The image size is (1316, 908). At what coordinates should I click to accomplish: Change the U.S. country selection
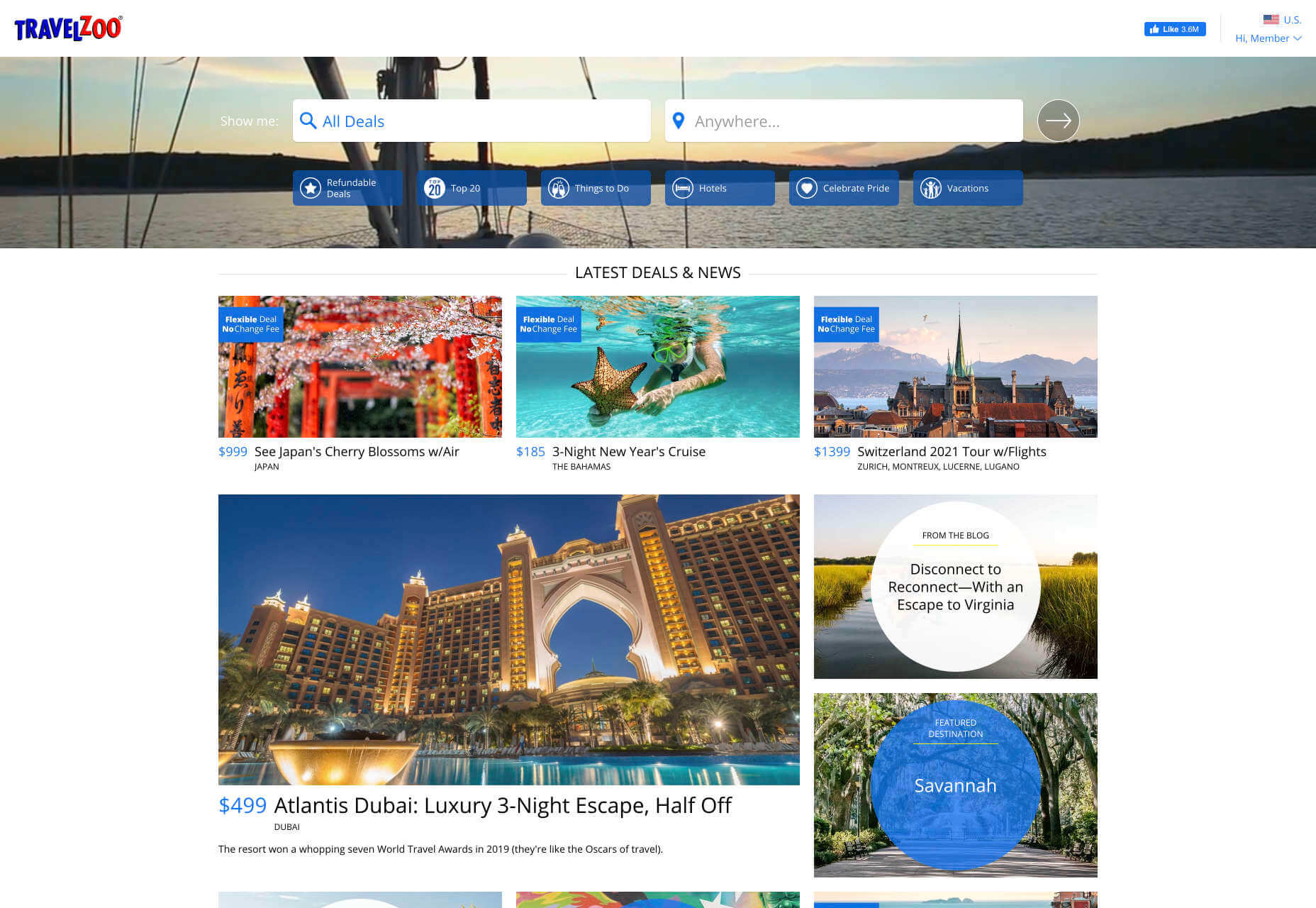(x=1283, y=20)
